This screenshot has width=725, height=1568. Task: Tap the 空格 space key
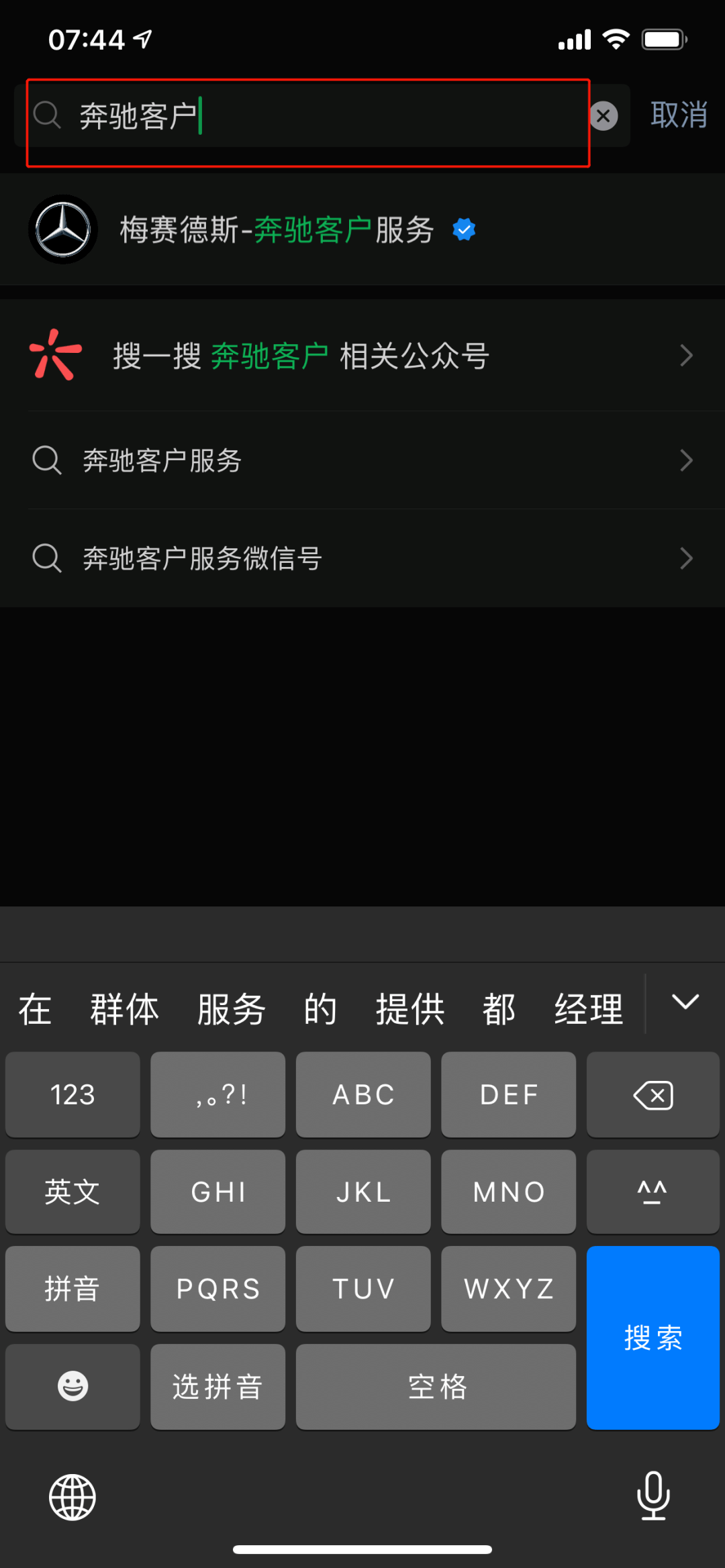point(436,1386)
